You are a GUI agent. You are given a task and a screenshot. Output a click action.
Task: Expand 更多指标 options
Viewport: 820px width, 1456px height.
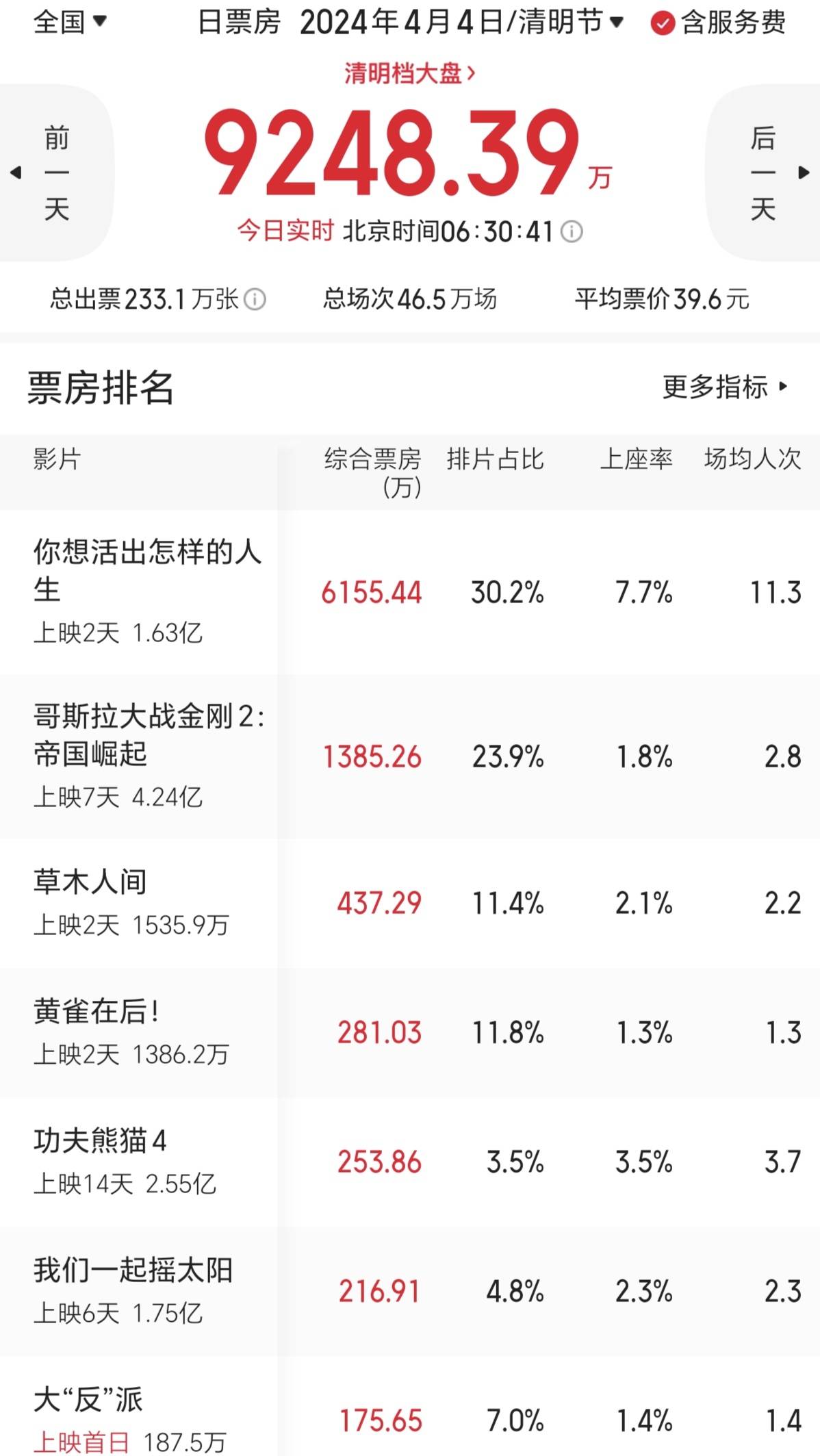pos(726,387)
